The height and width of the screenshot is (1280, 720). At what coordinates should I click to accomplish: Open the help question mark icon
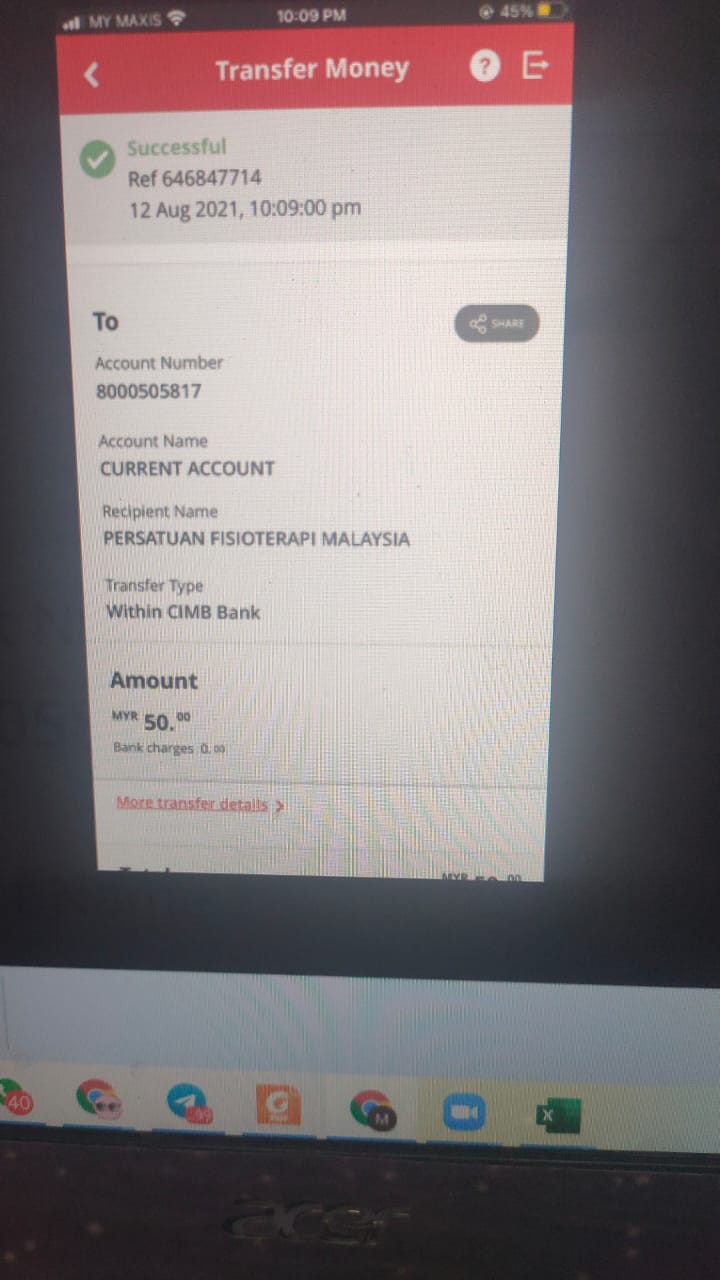pos(484,67)
